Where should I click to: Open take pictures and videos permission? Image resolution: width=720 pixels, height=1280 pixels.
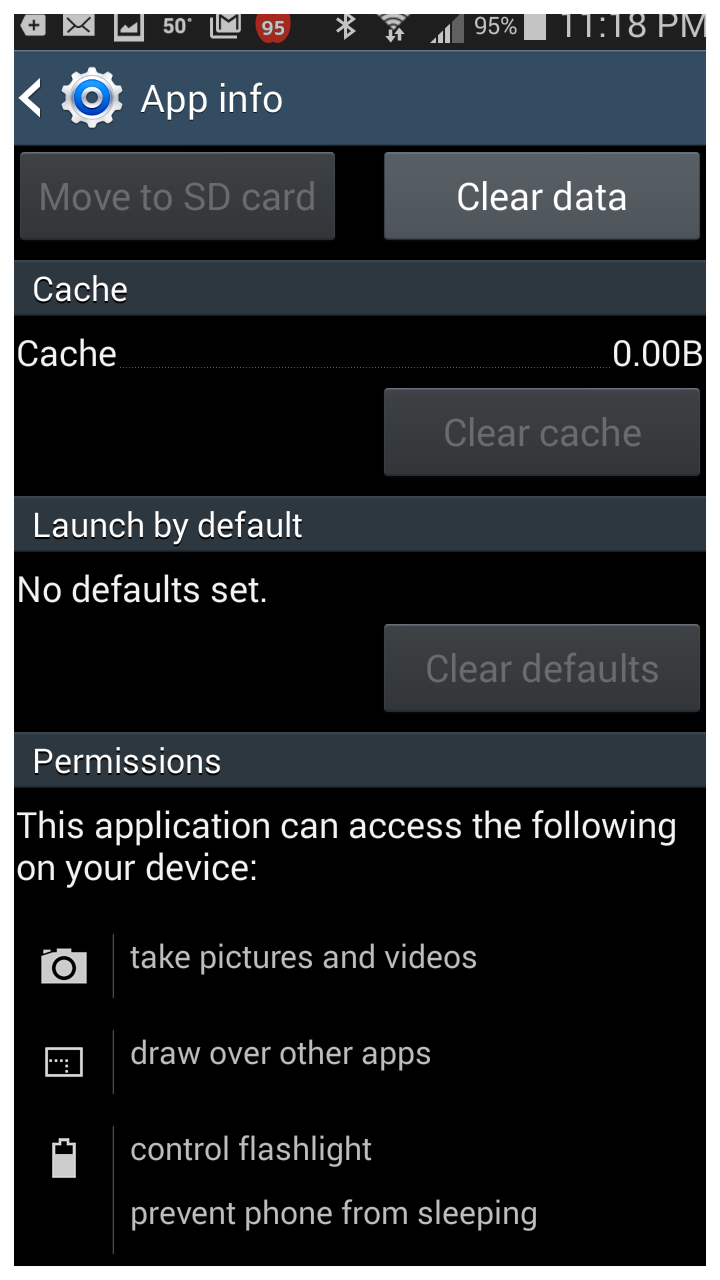coord(303,958)
